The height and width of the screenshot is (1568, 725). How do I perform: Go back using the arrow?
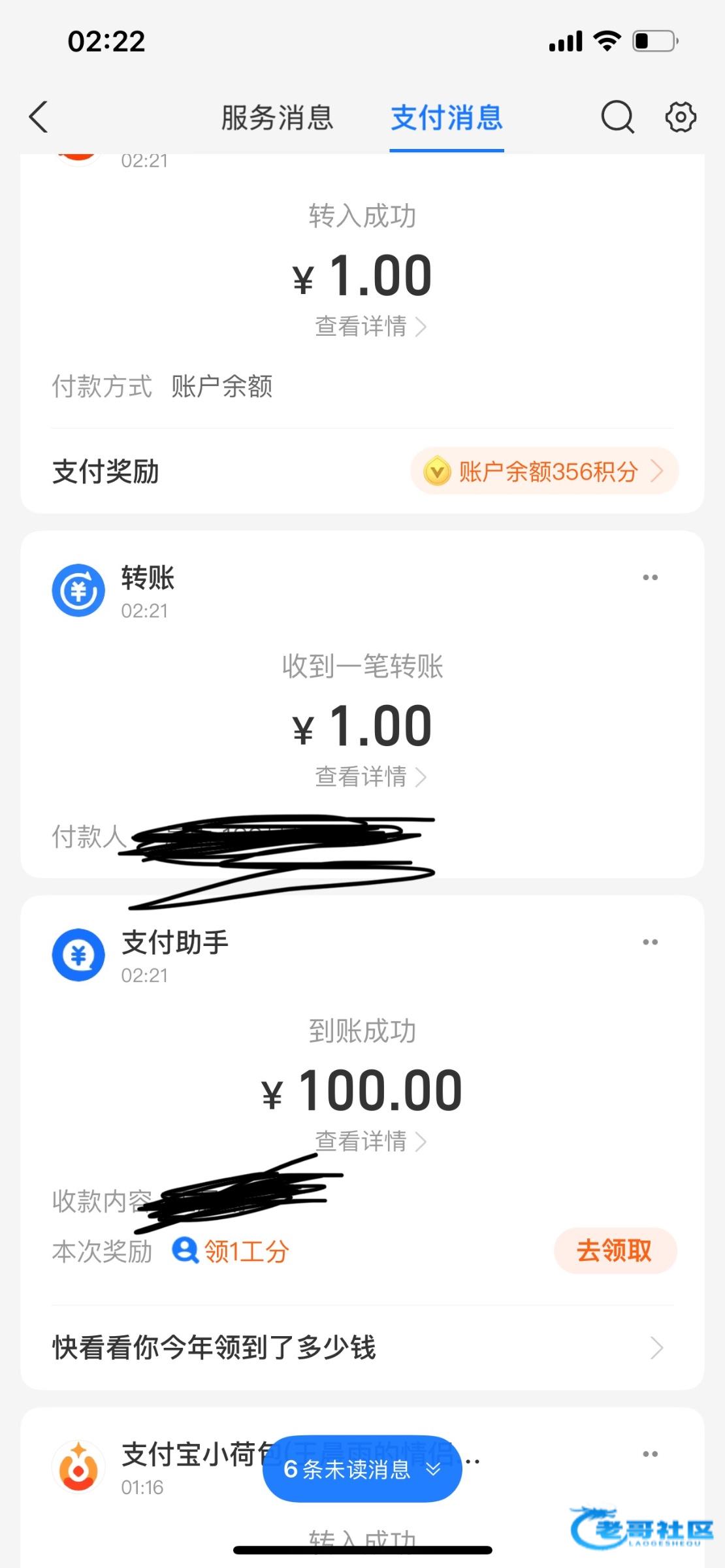39,118
